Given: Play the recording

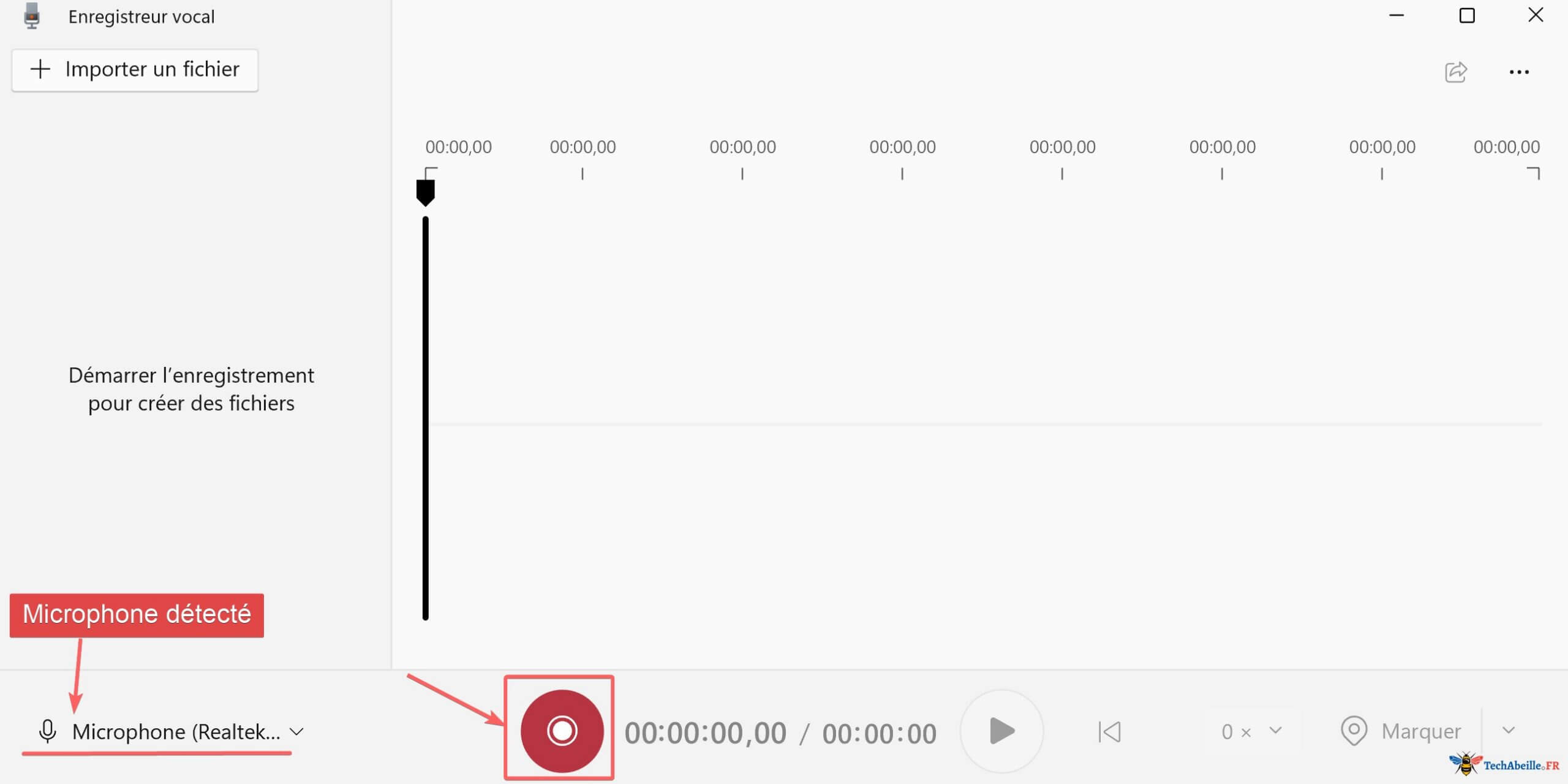Looking at the screenshot, I should 1001,731.
